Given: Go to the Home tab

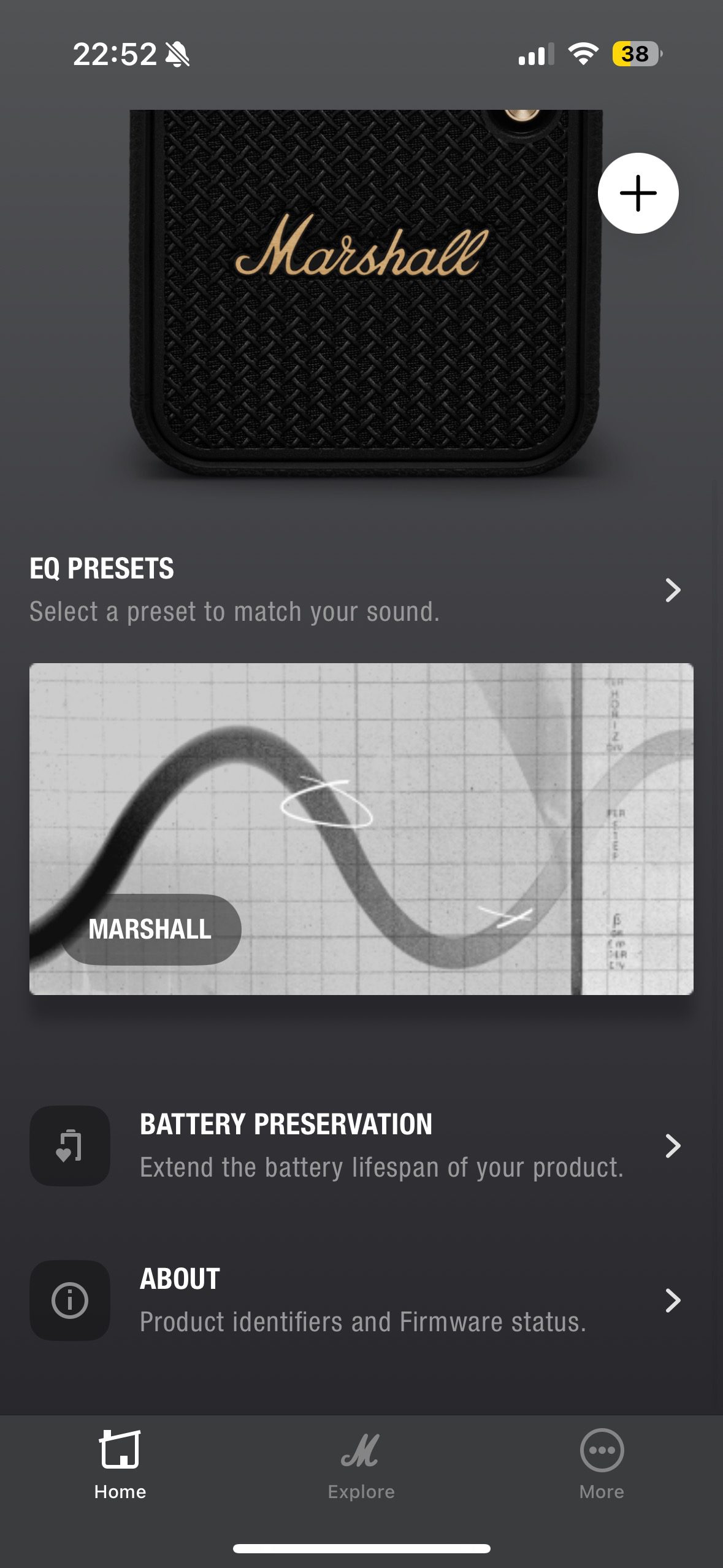Looking at the screenshot, I should point(120,1464).
